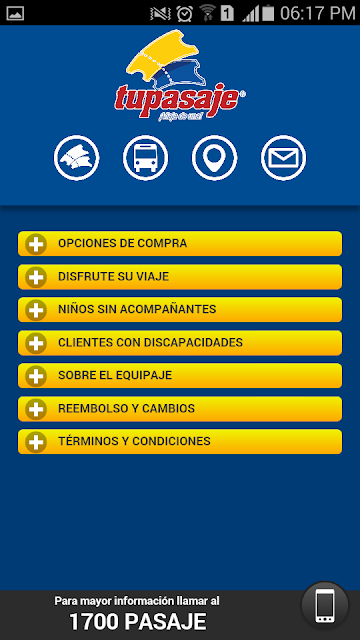
Task: Expand CLIENTES CON DISCAPACIDADES section
Action: coord(180,342)
